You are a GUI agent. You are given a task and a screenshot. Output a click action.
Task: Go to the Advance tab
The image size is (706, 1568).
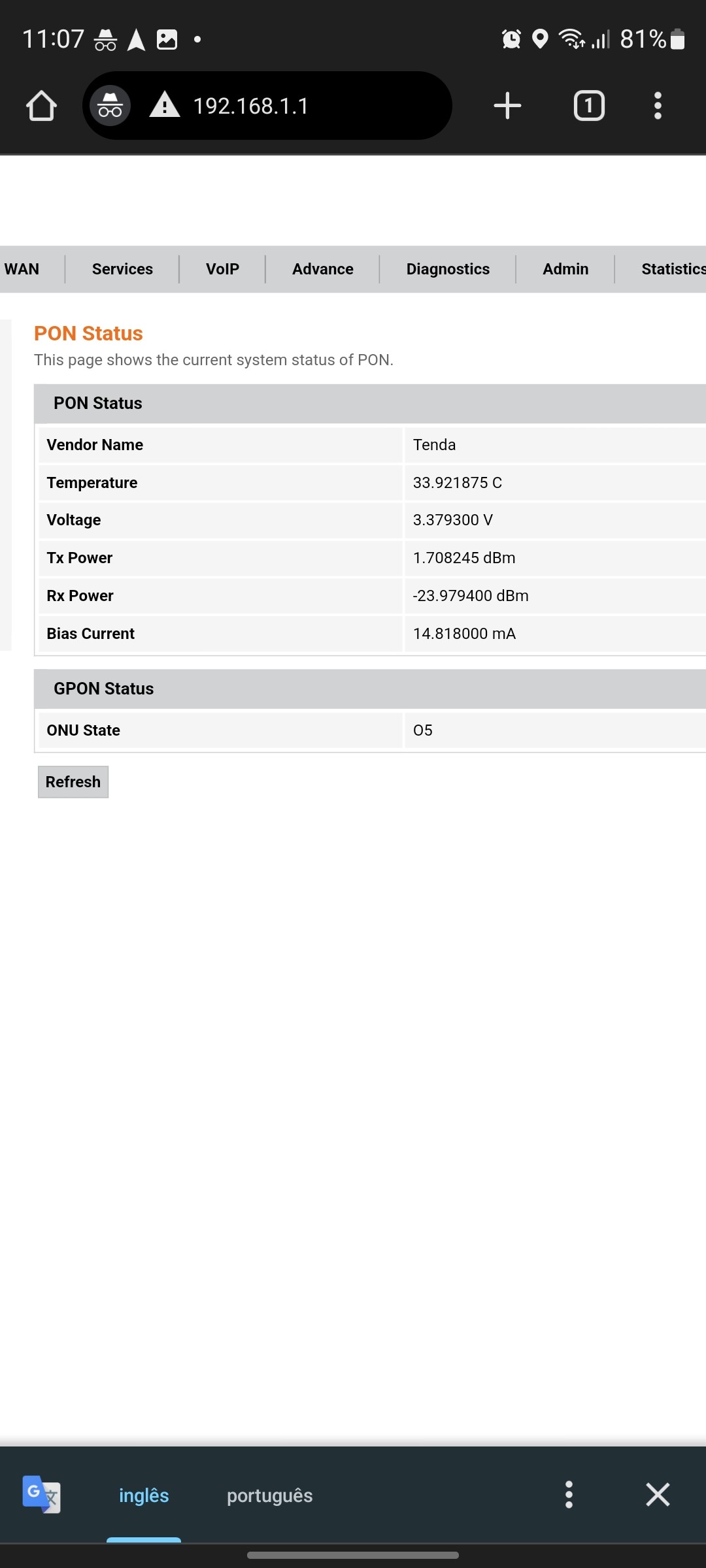(x=322, y=269)
